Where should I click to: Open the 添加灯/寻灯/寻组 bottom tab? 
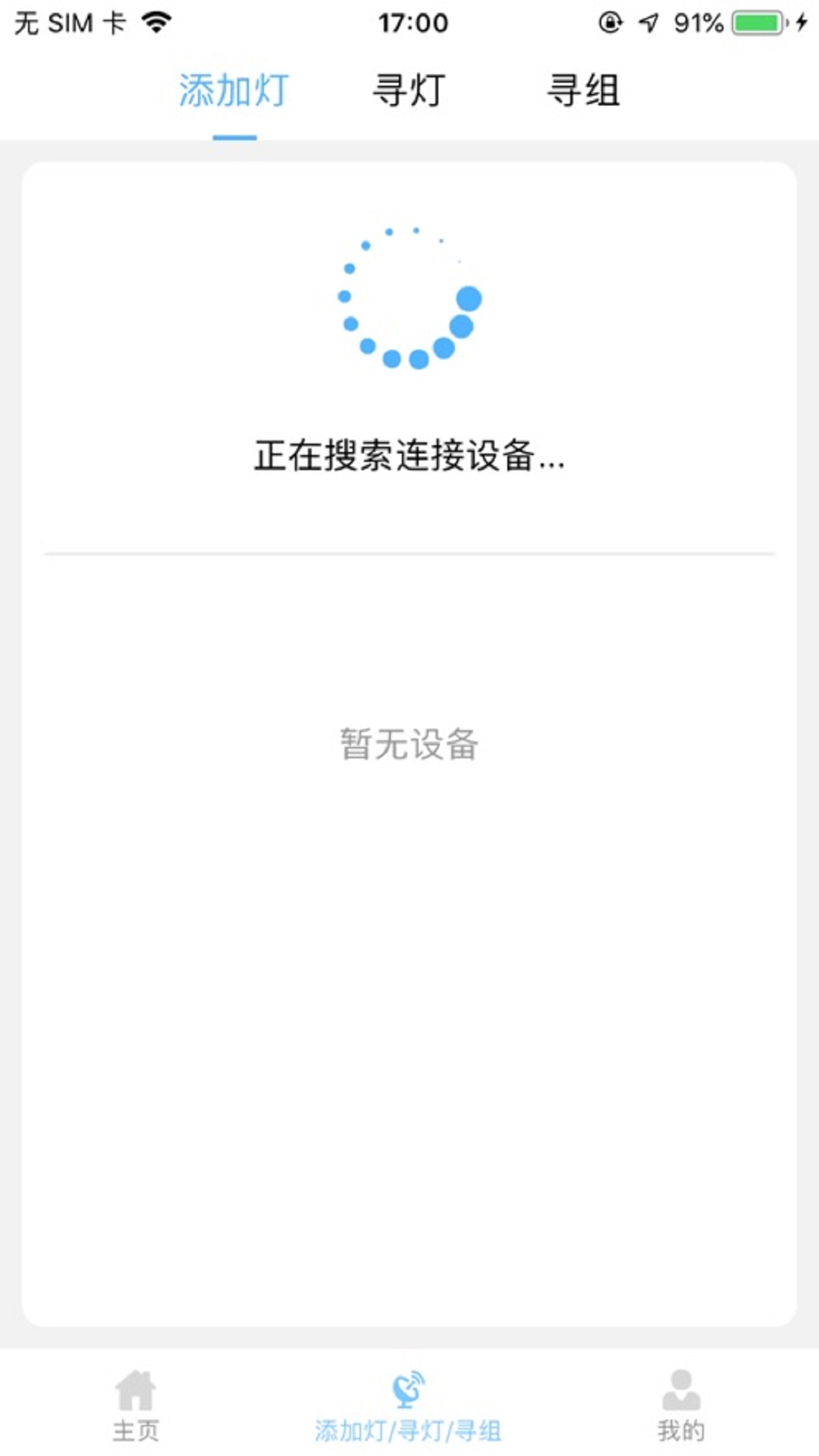(x=408, y=1405)
